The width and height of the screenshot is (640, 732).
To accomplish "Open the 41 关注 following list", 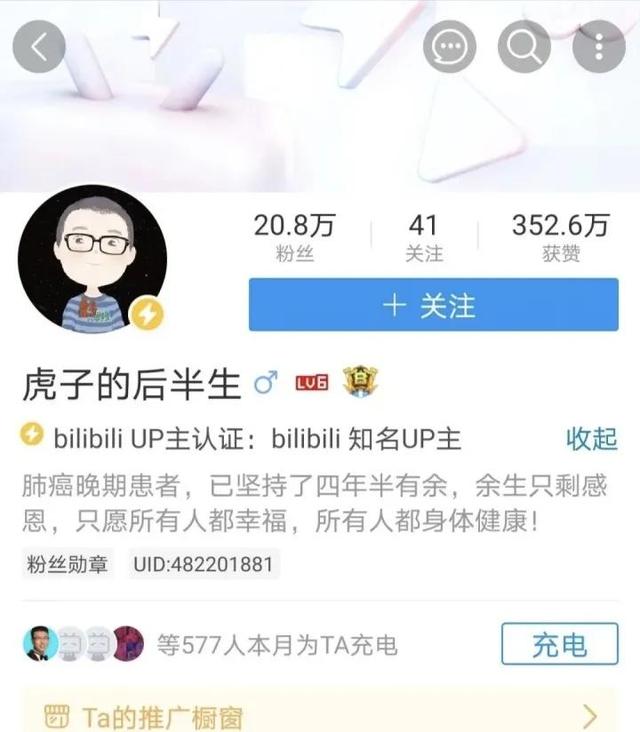I will (x=424, y=238).
